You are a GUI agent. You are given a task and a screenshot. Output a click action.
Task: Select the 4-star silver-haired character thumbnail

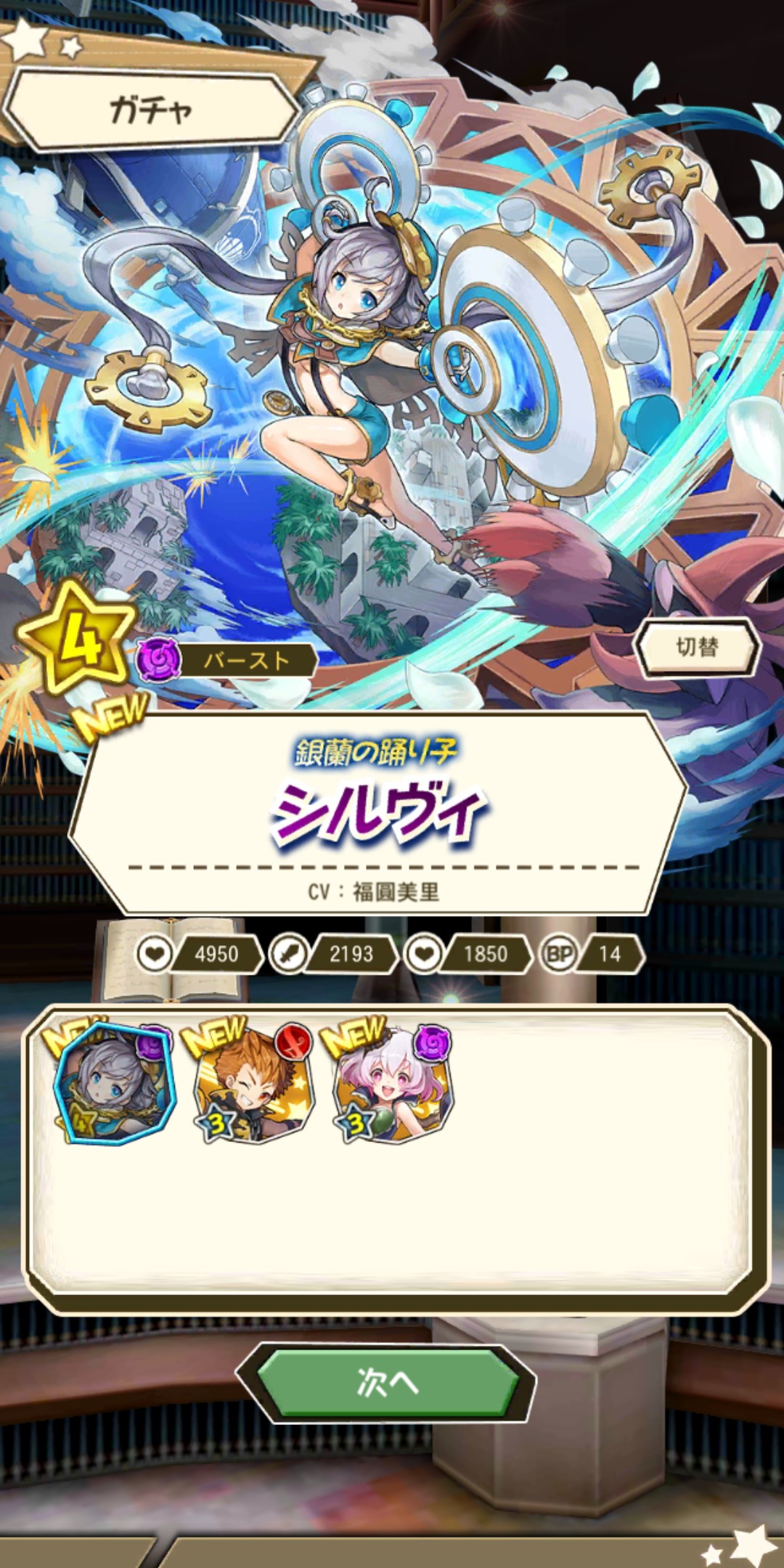(115, 1083)
